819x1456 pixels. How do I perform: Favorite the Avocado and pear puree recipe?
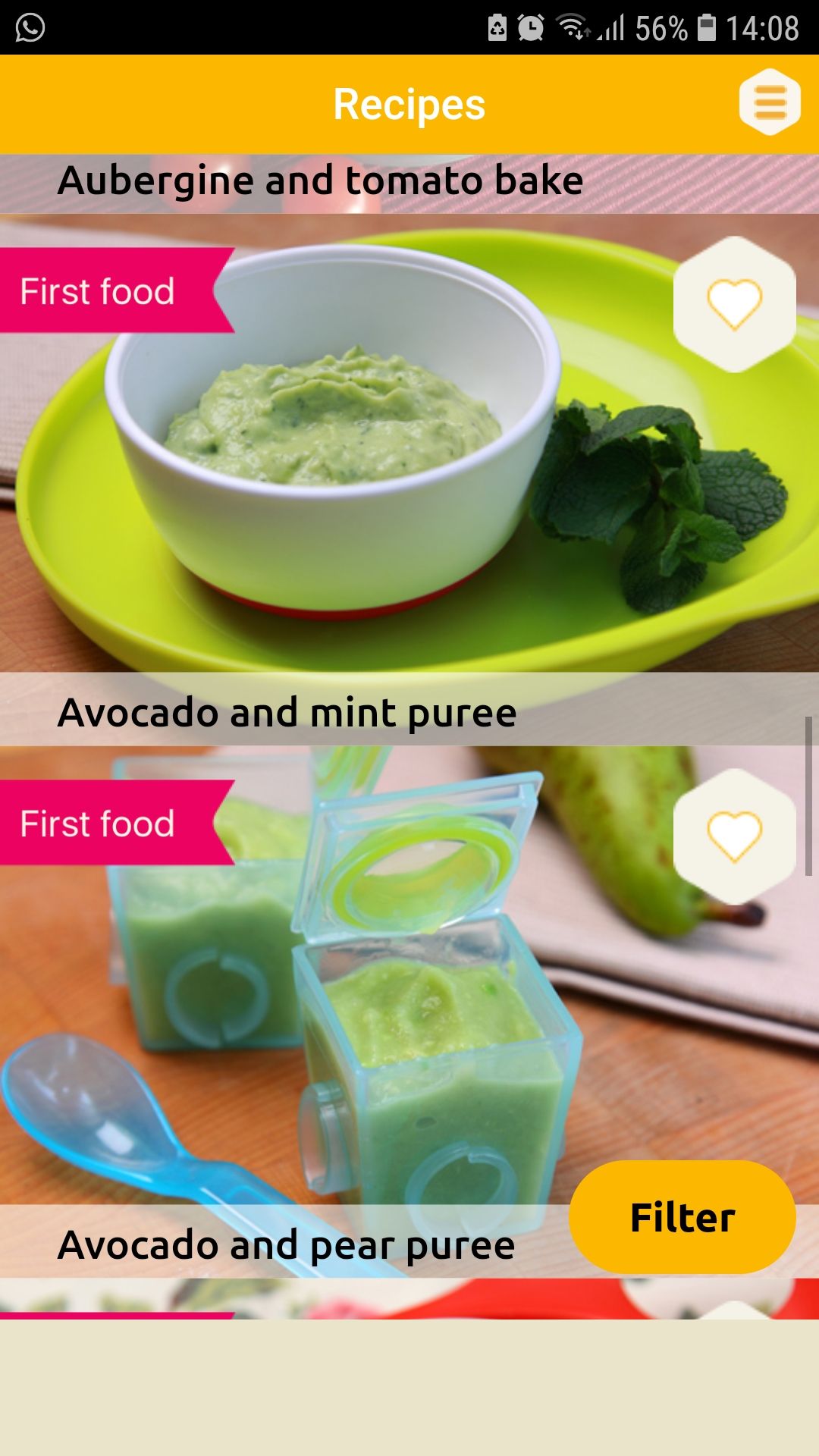coord(734,836)
